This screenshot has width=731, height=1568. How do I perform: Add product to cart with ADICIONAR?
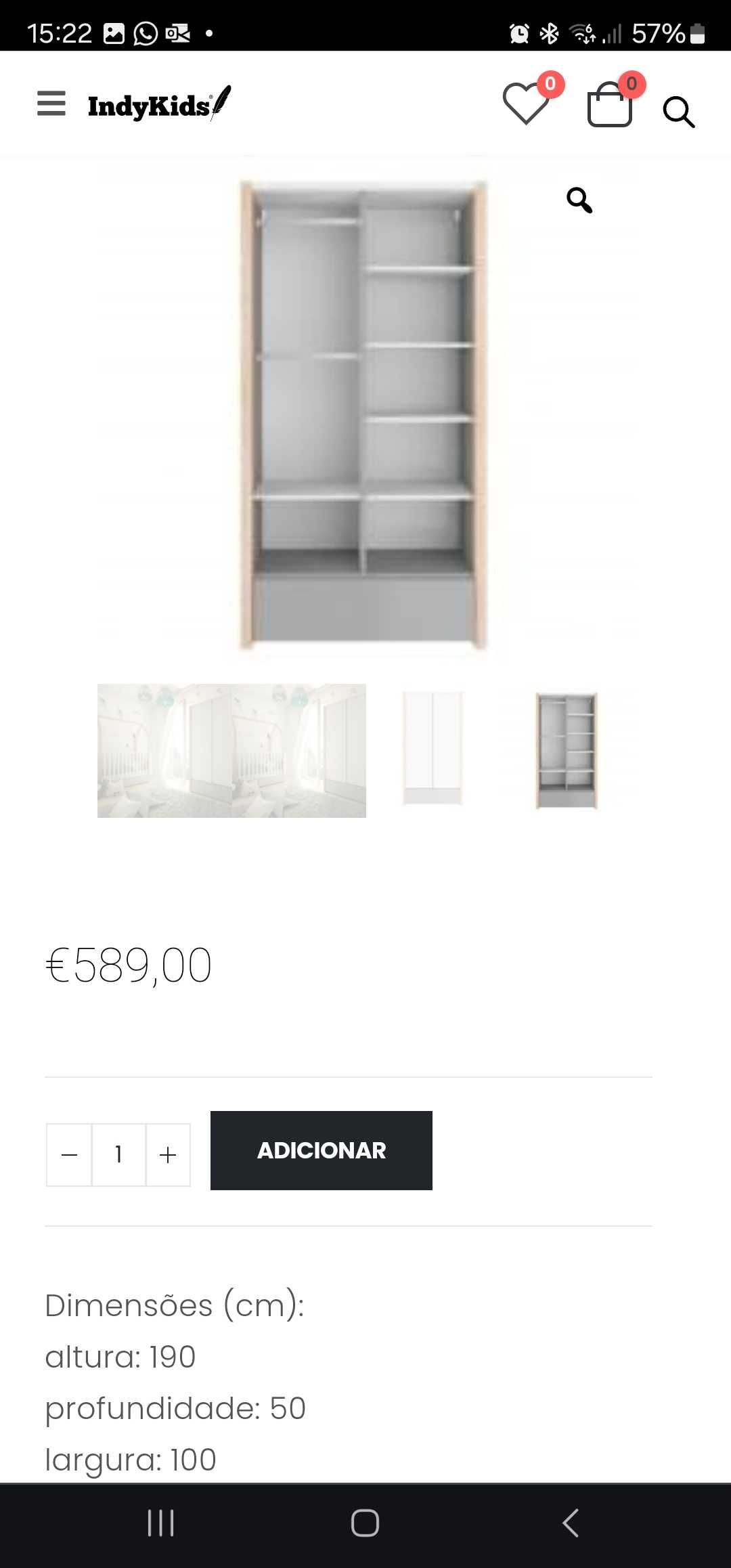click(x=322, y=1150)
